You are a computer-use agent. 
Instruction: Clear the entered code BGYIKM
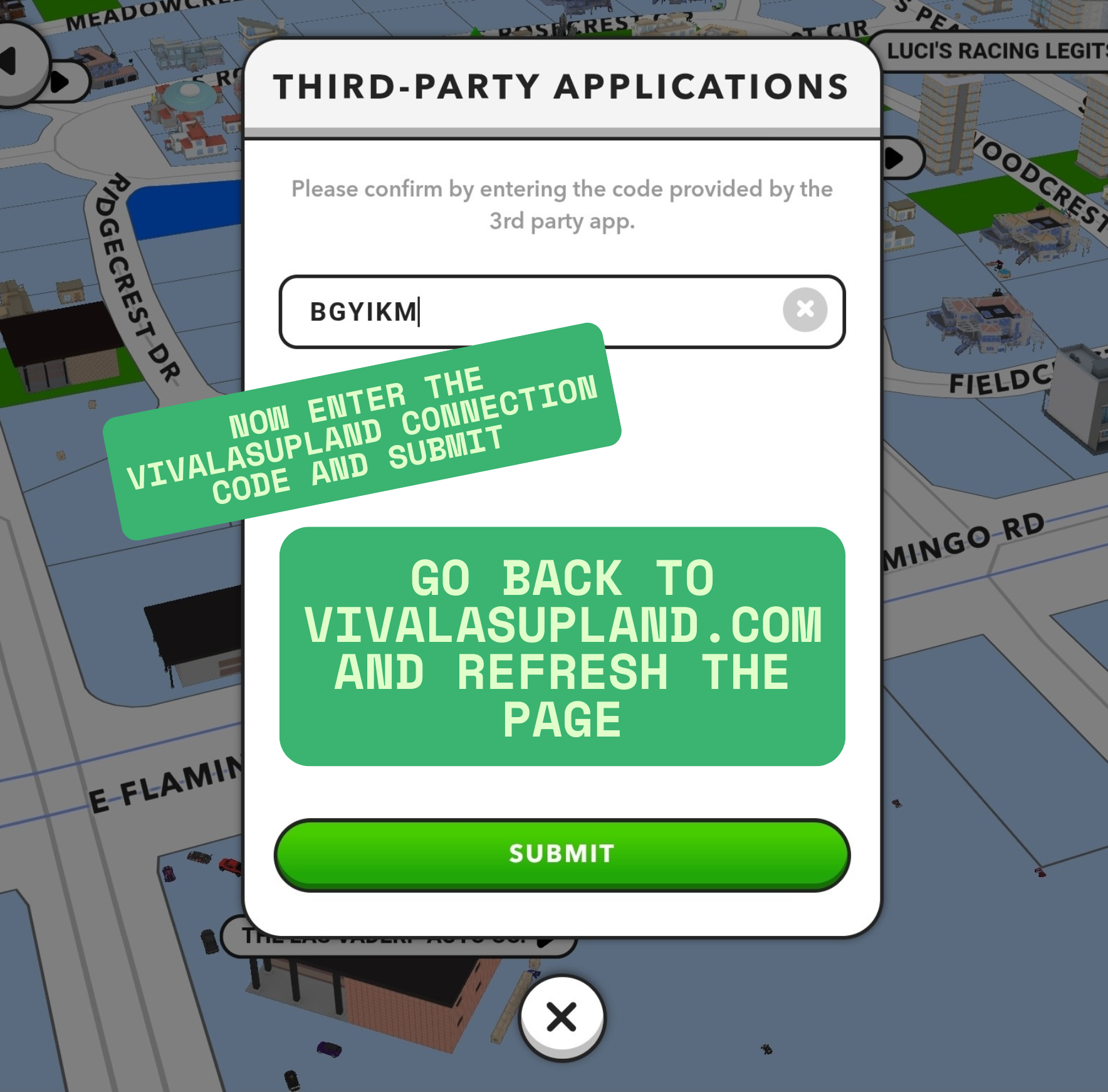pyautogui.click(x=805, y=309)
